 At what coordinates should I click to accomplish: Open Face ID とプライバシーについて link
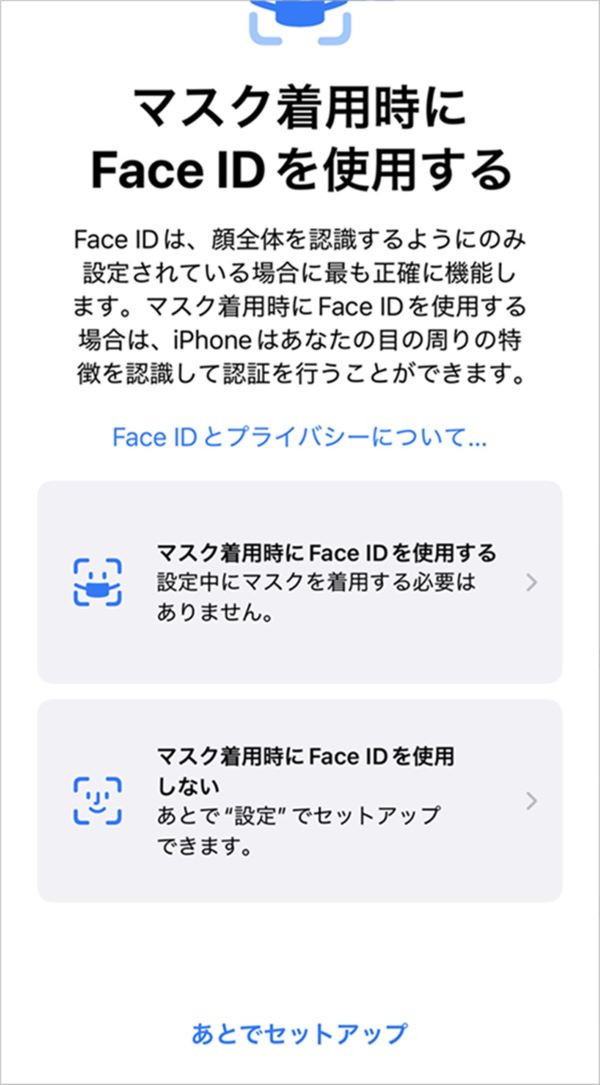coord(299,438)
